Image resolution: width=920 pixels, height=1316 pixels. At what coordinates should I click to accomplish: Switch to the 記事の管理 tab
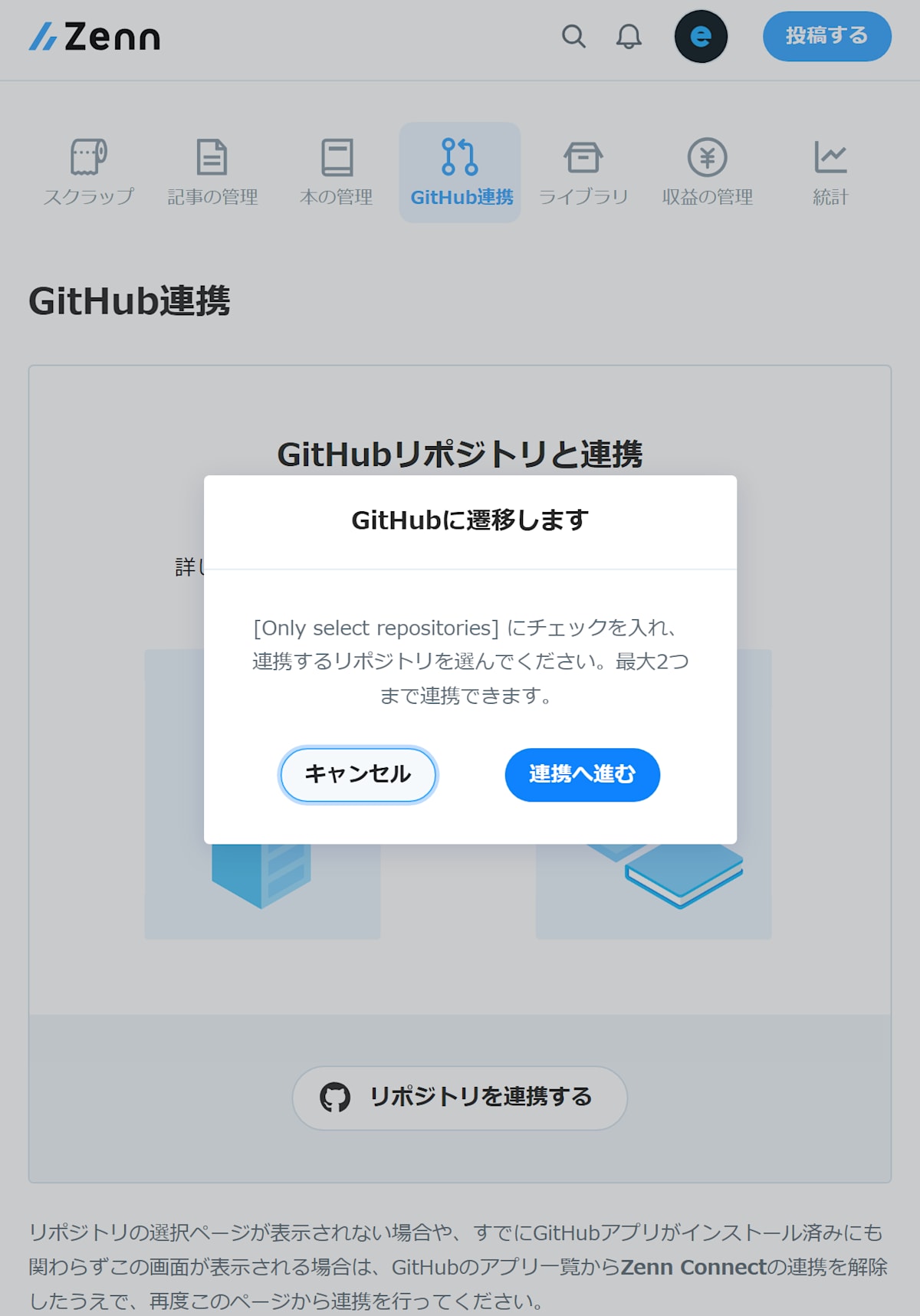point(212,172)
